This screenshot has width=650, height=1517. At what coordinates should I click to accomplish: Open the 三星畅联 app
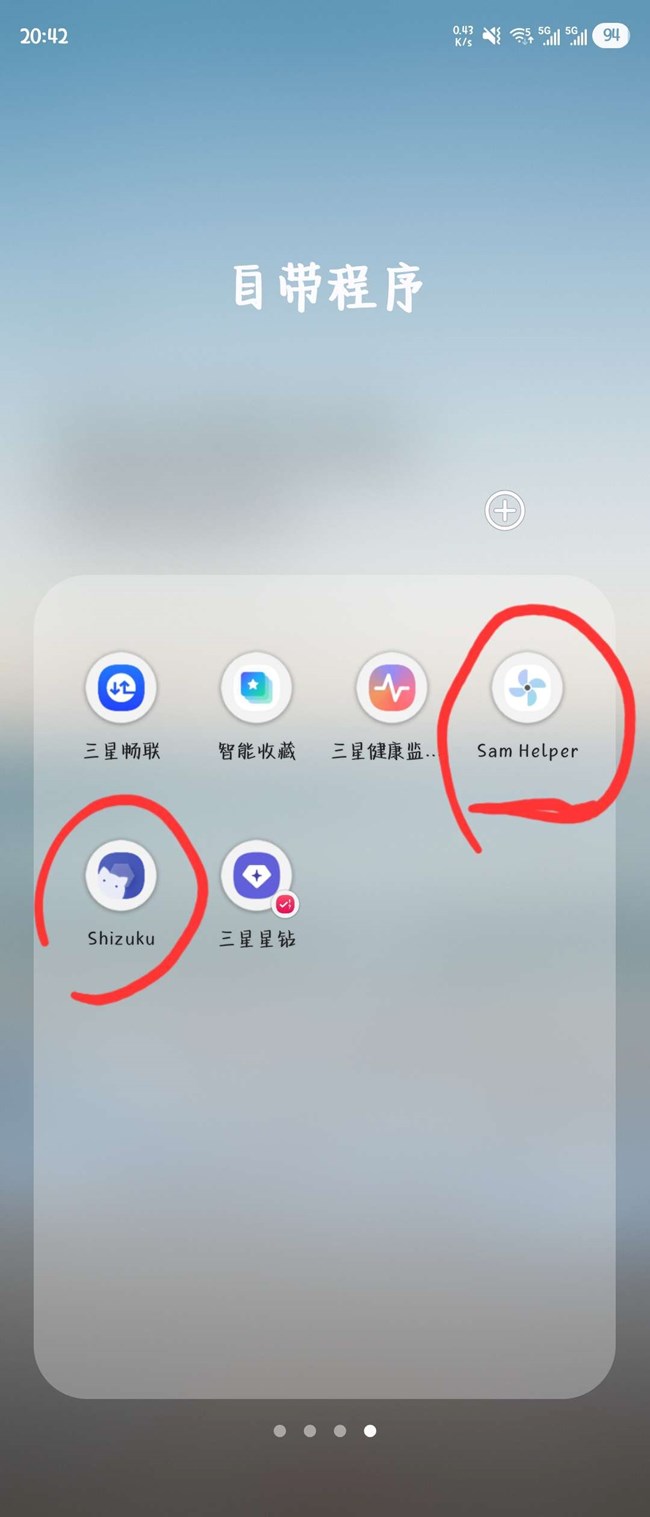coord(121,688)
